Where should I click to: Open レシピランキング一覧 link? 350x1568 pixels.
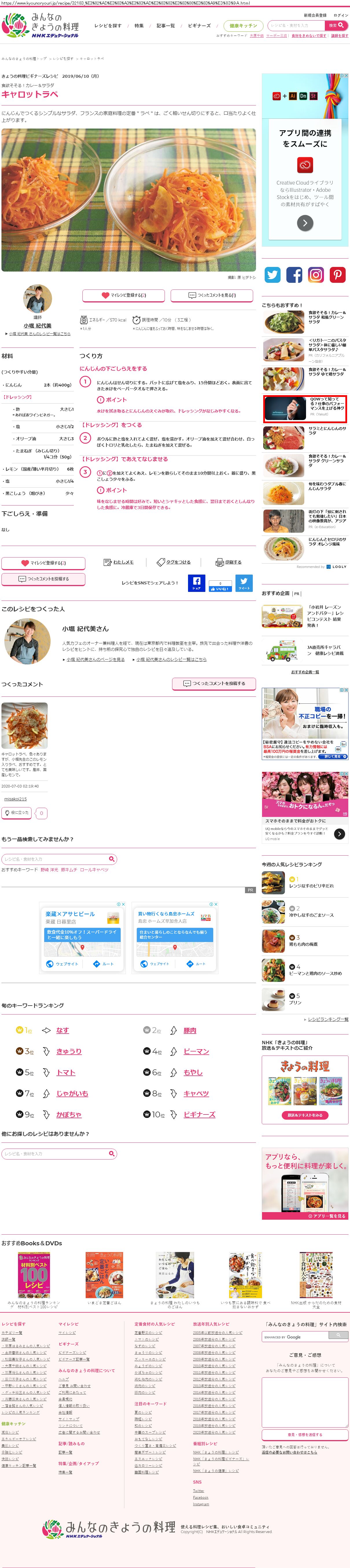[327, 1019]
